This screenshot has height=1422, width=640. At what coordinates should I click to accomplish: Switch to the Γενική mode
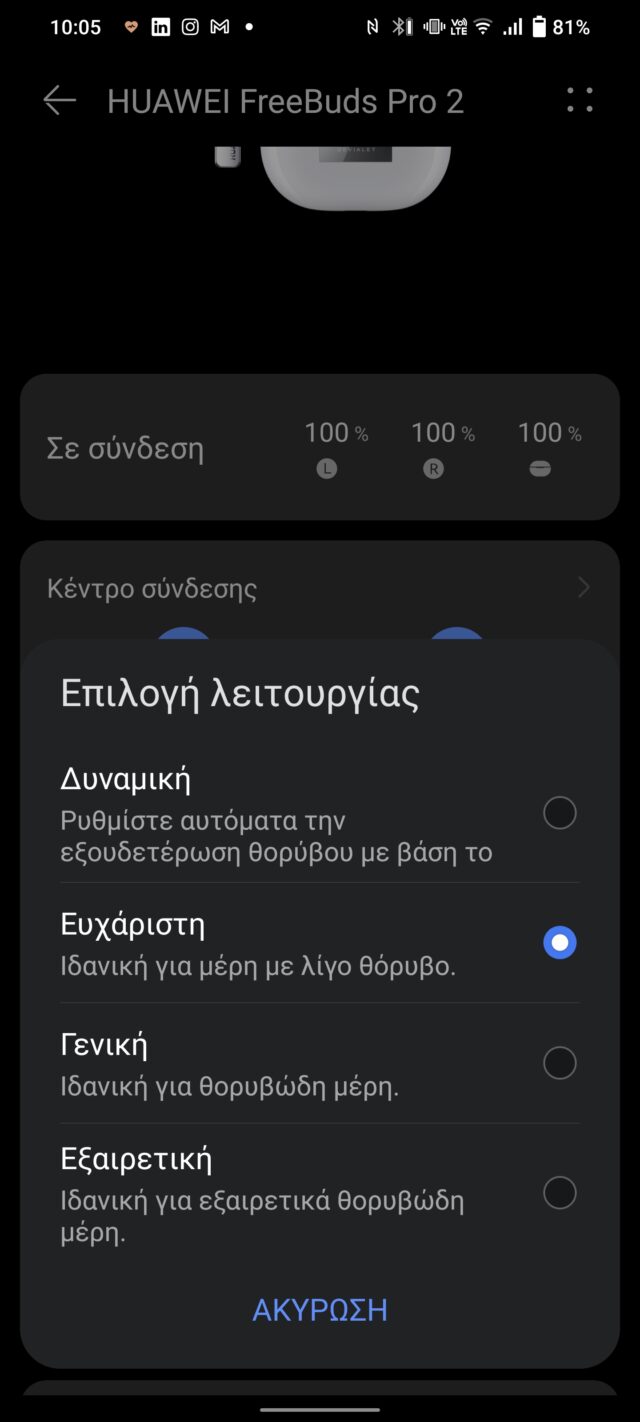pos(559,1063)
